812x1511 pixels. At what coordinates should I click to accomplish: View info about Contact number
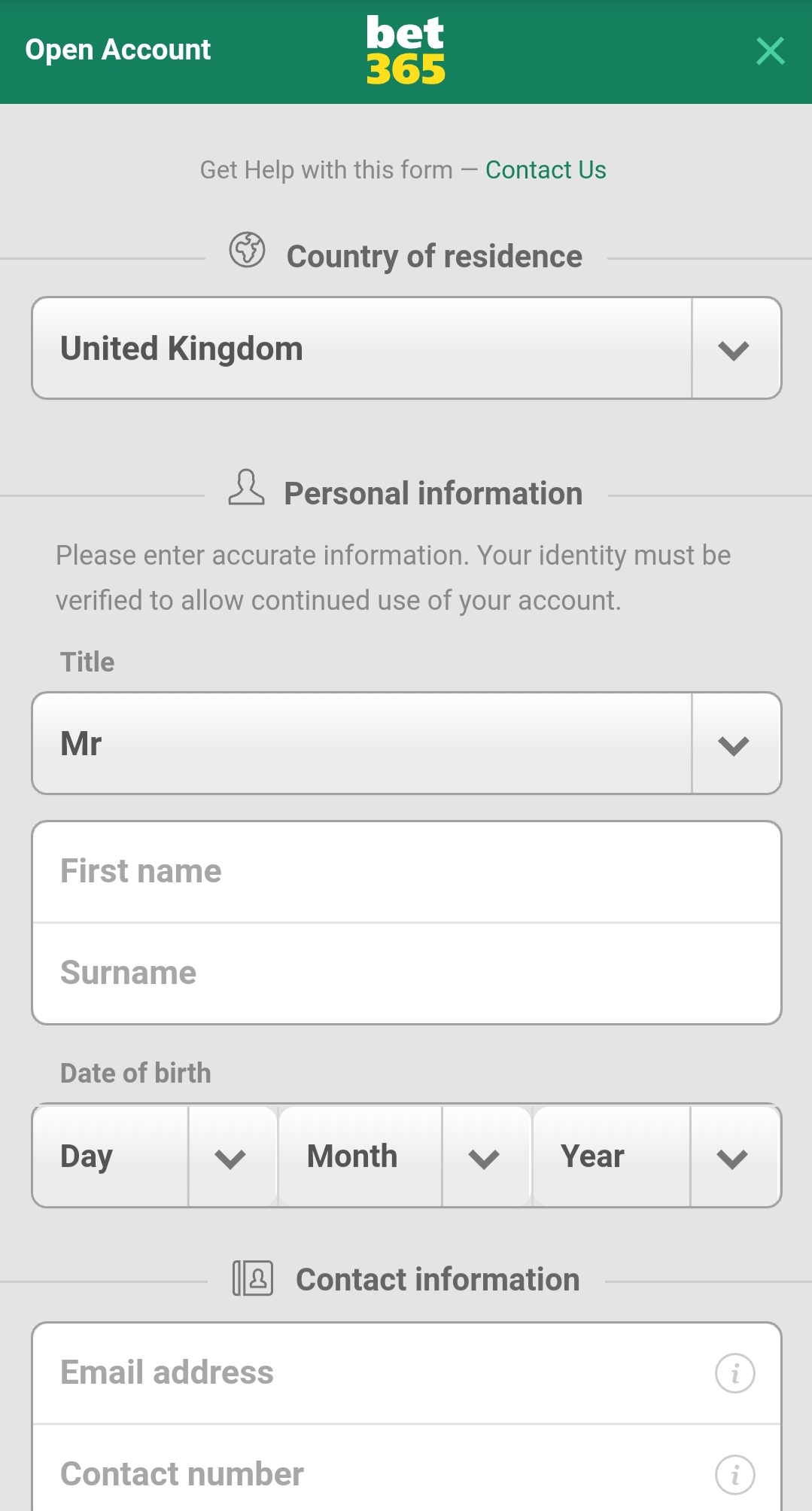tap(734, 1474)
